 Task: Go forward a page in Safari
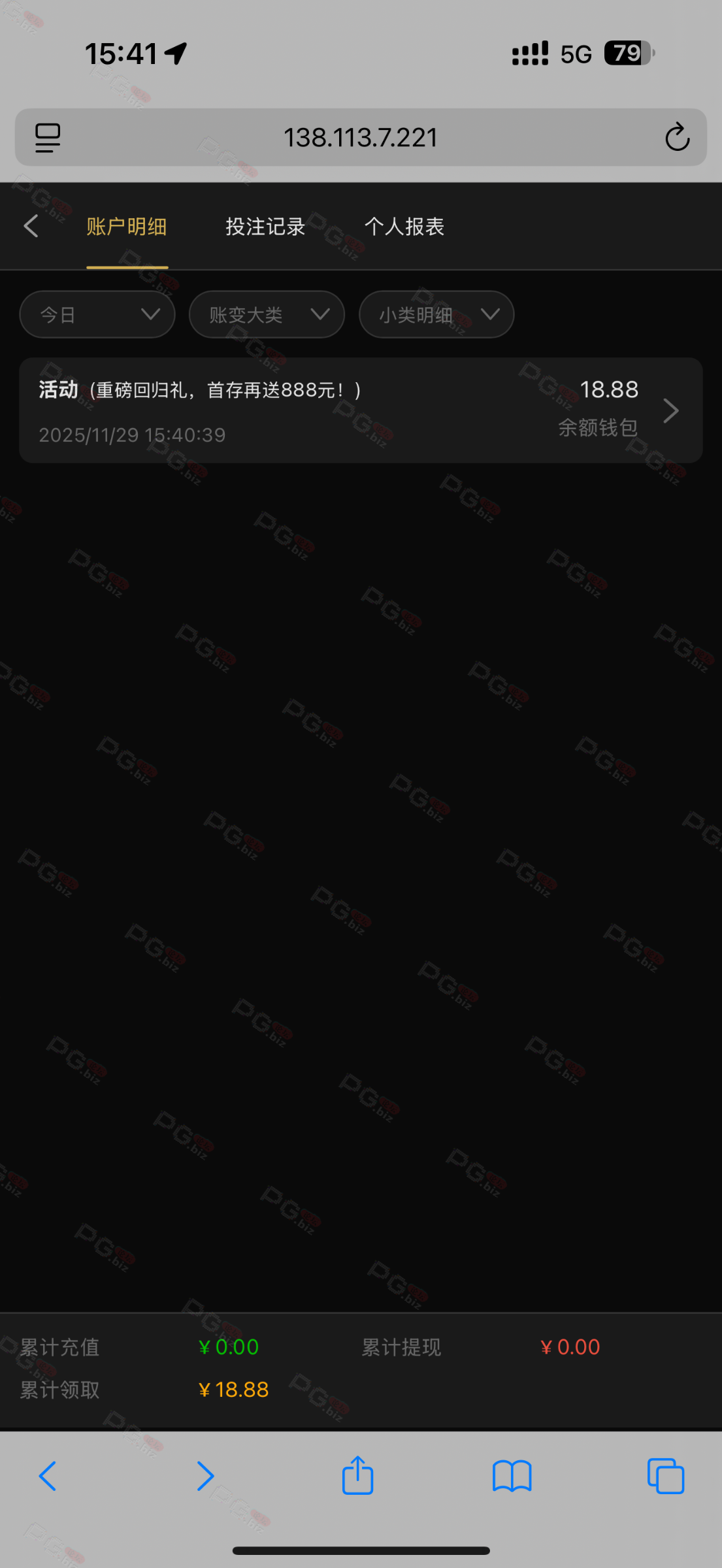(x=205, y=1476)
